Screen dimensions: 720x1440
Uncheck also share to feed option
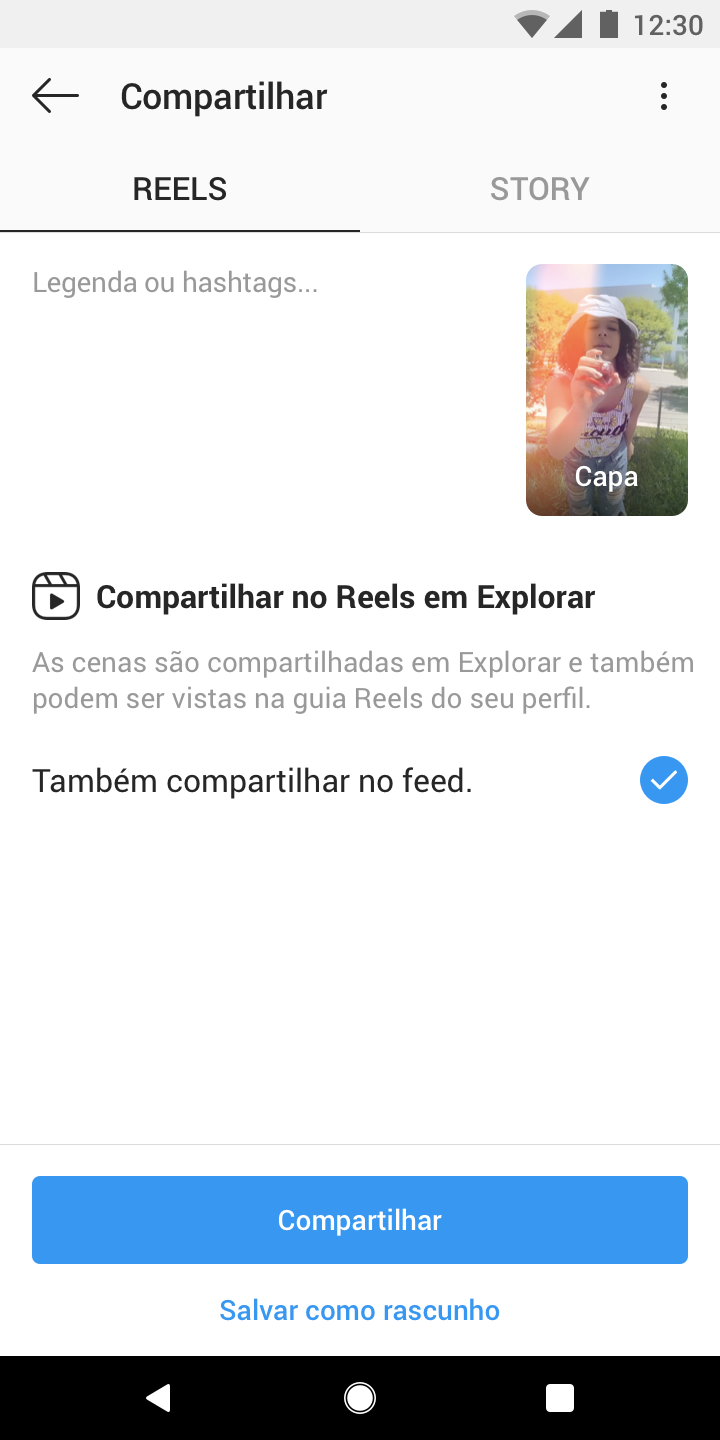[663, 780]
